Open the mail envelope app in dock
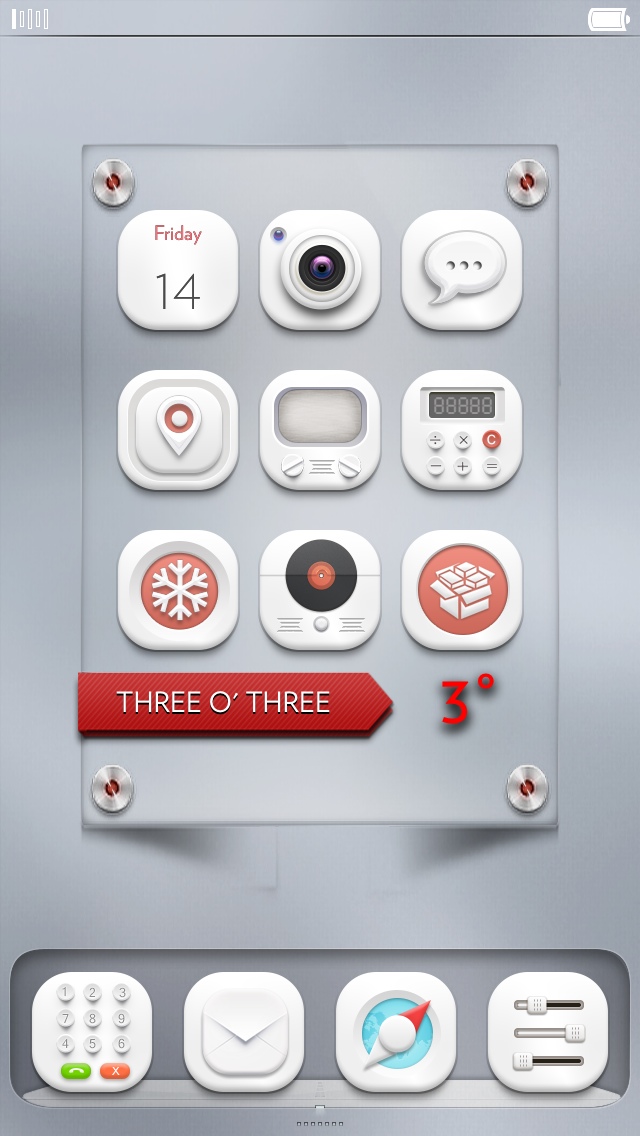 click(x=244, y=1031)
